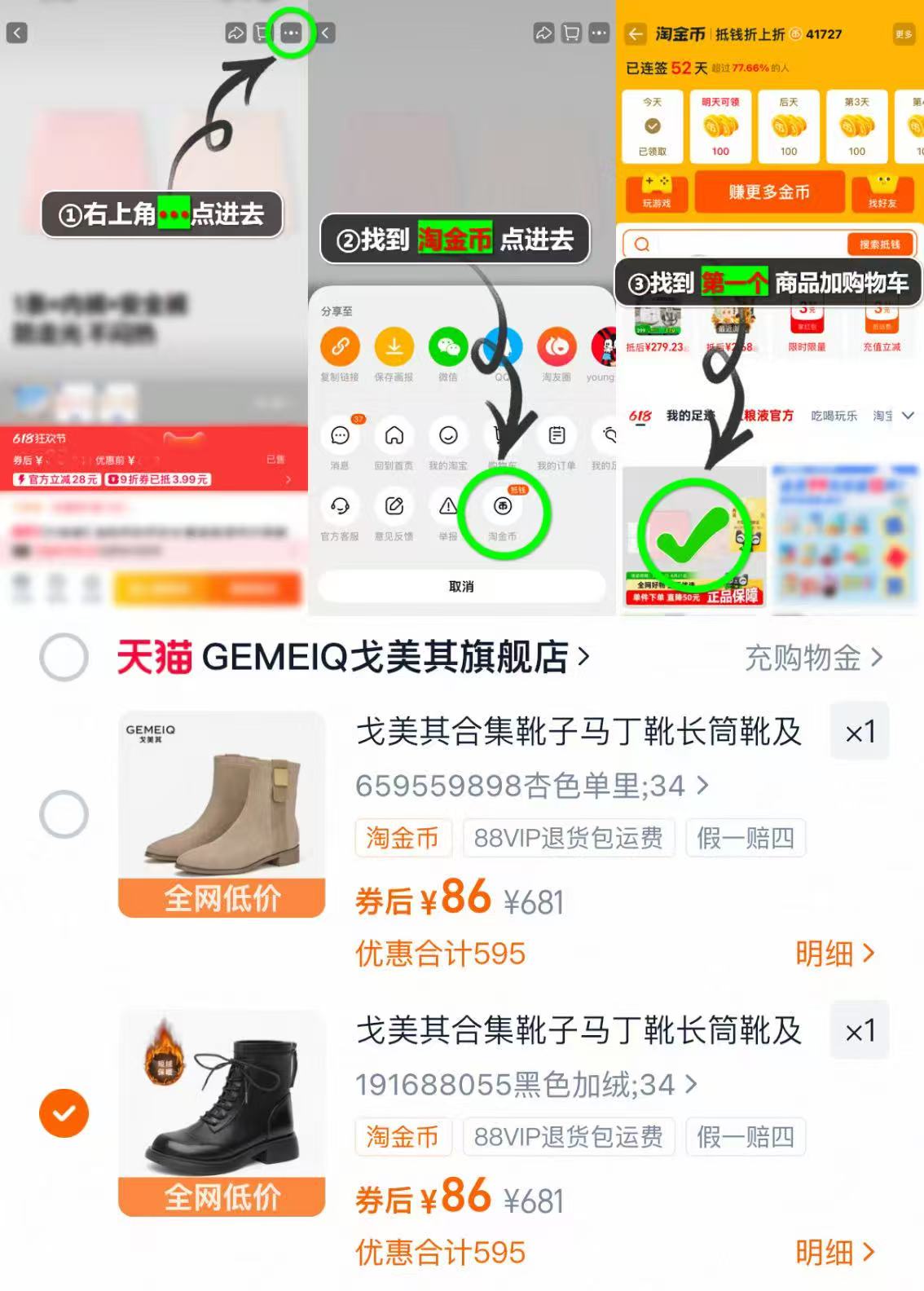Image resolution: width=924 pixels, height=1291 pixels.
Task: Click the 搜索抵钱 search field
Action: [x=725, y=243]
